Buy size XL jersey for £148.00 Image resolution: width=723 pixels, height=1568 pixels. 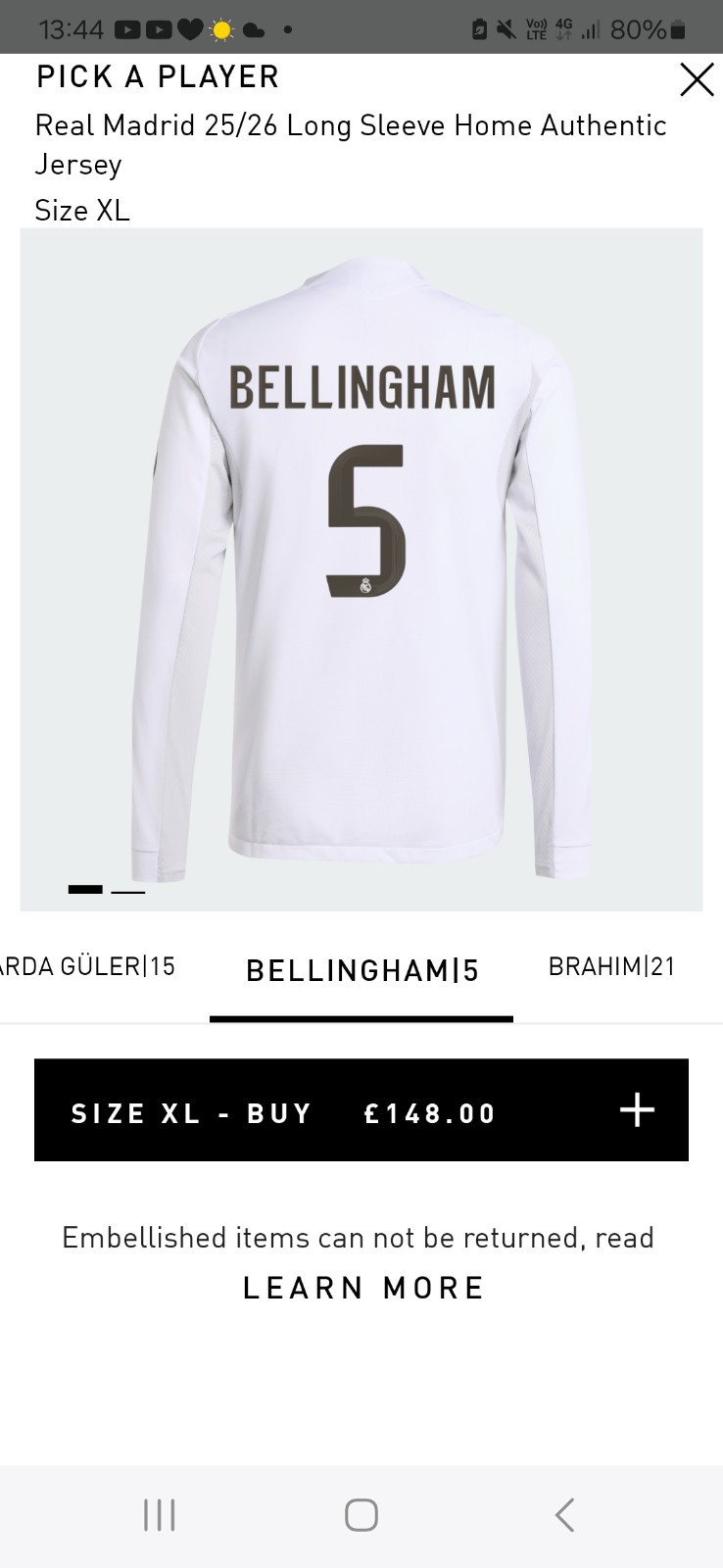click(361, 1110)
